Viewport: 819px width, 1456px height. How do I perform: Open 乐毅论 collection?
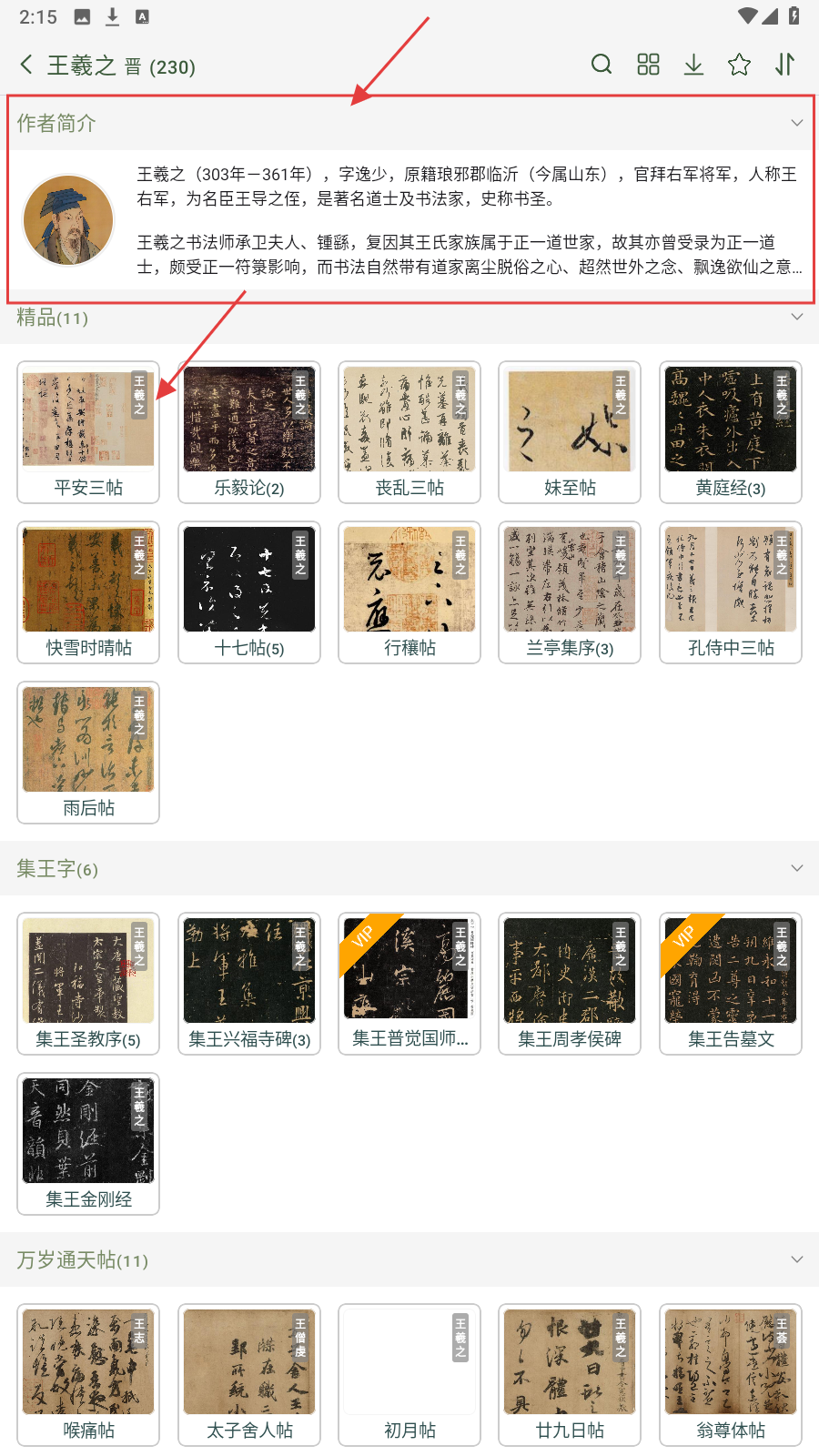click(x=249, y=432)
